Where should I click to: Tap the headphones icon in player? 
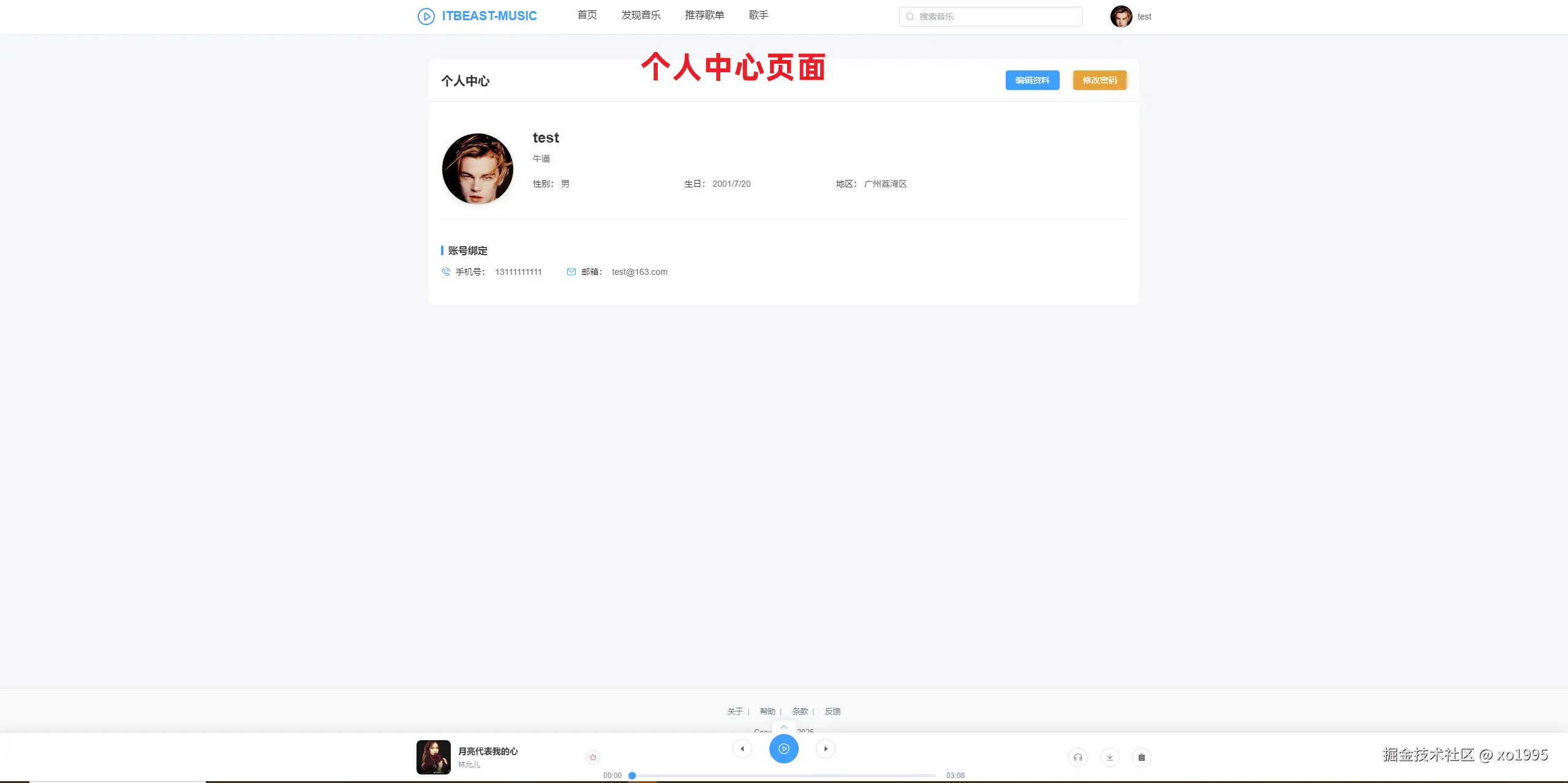point(1078,757)
